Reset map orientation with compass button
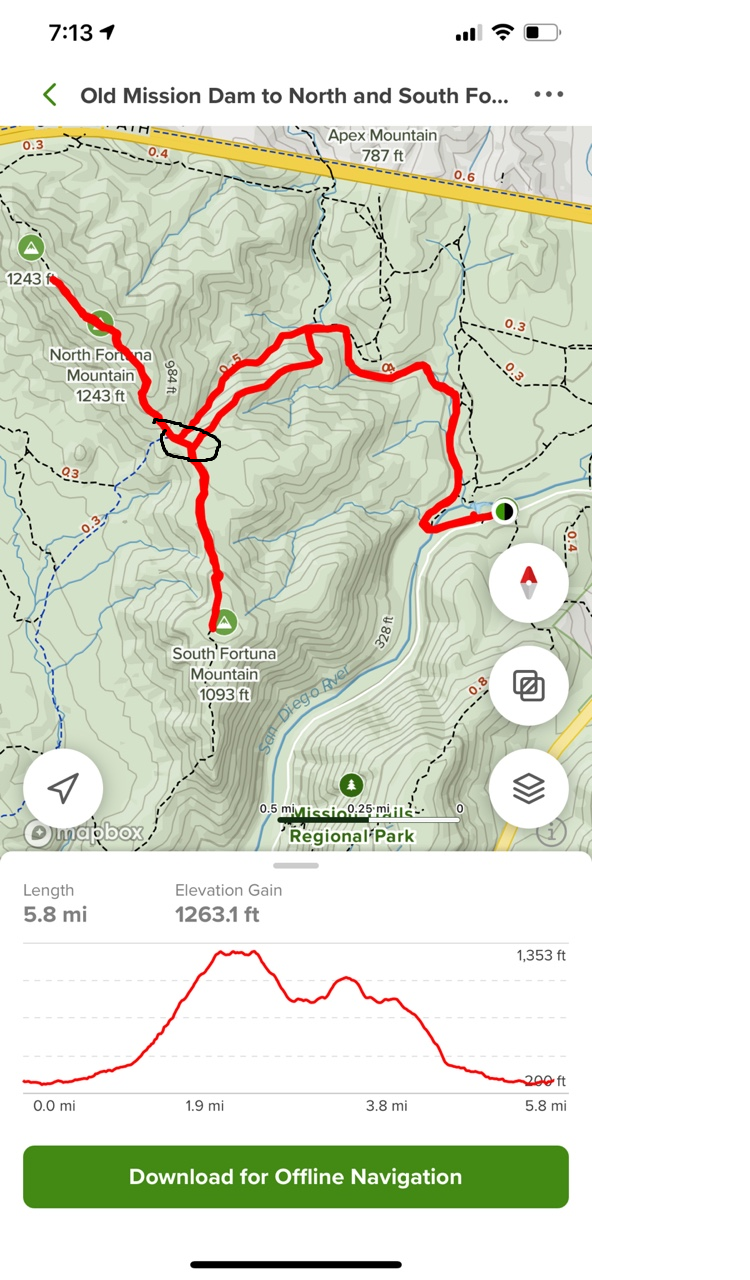Image resolution: width=750 pixels, height=1280 pixels. point(529,582)
